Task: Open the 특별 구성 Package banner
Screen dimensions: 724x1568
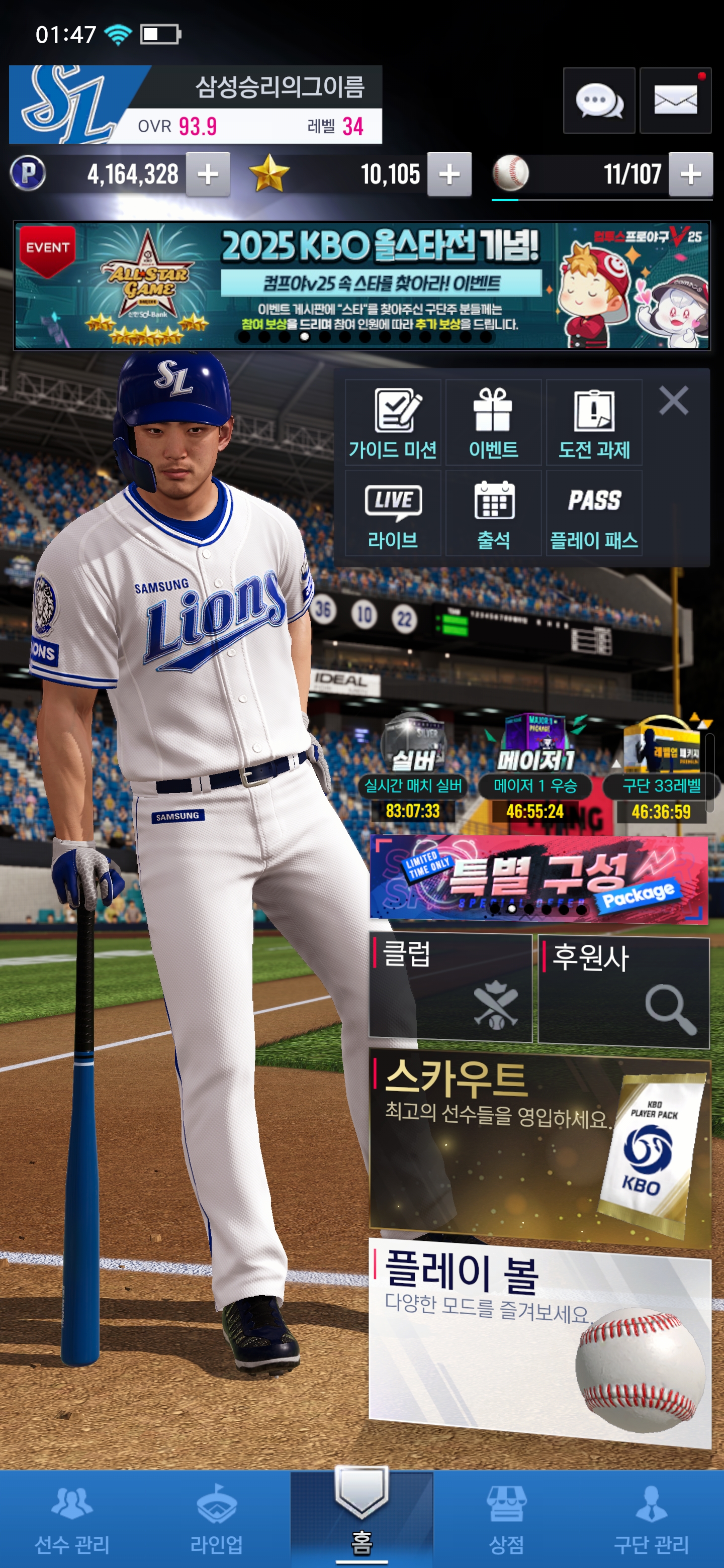Action: click(x=538, y=879)
